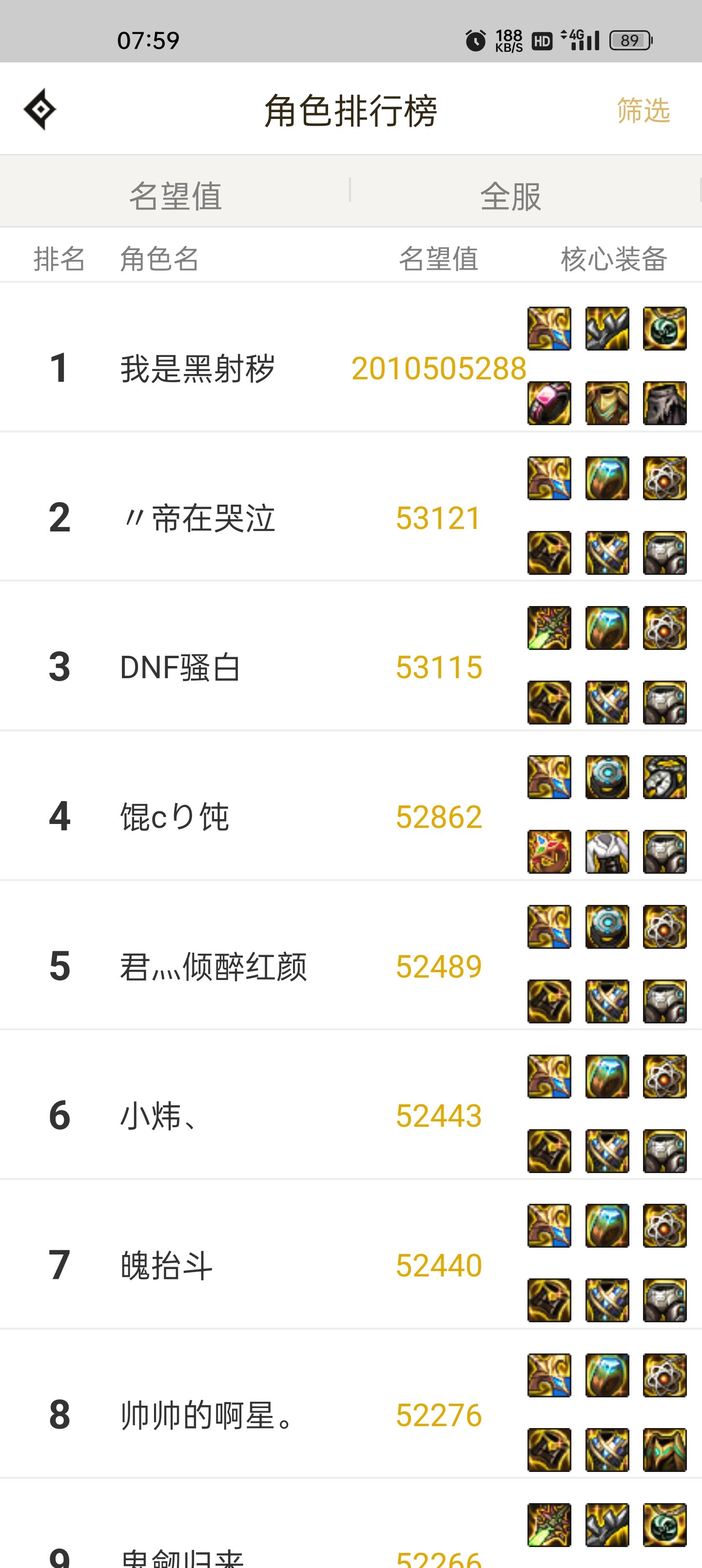Open the 全服 server dropdown

click(x=510, y=196)
